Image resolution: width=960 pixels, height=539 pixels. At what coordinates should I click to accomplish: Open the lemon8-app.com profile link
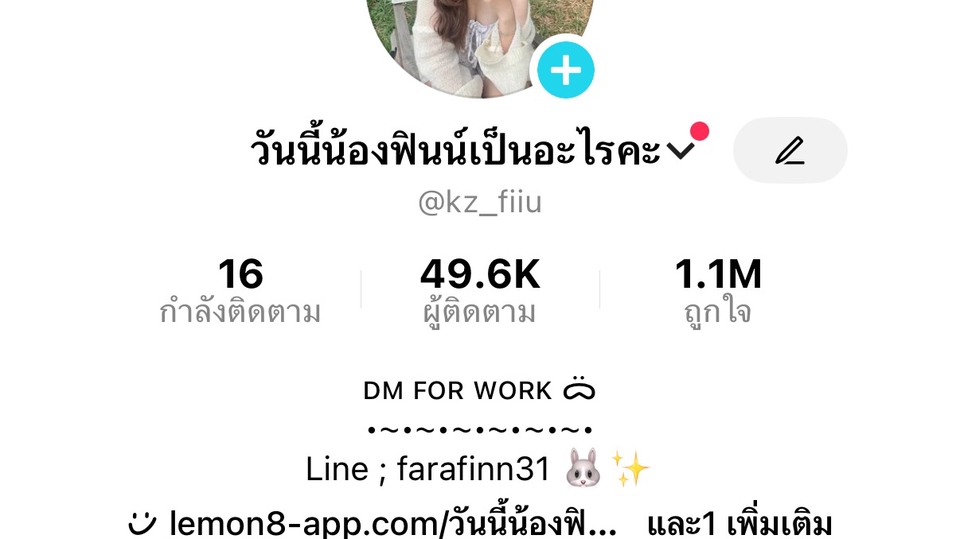(390, 522)
